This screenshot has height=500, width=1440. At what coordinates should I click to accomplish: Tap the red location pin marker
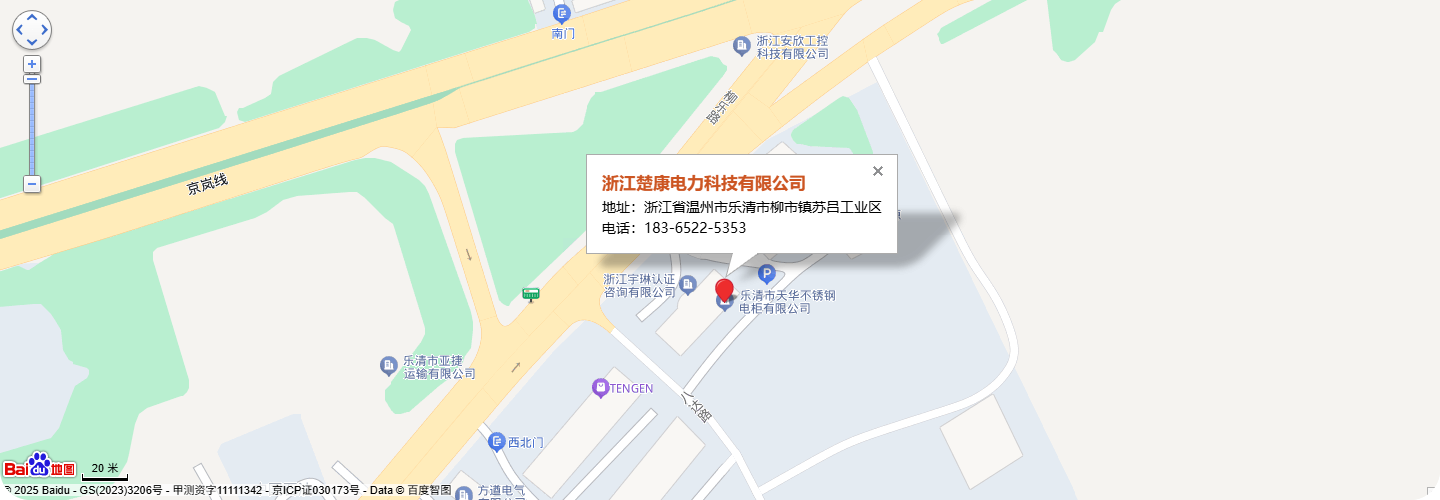click(725, 290)
